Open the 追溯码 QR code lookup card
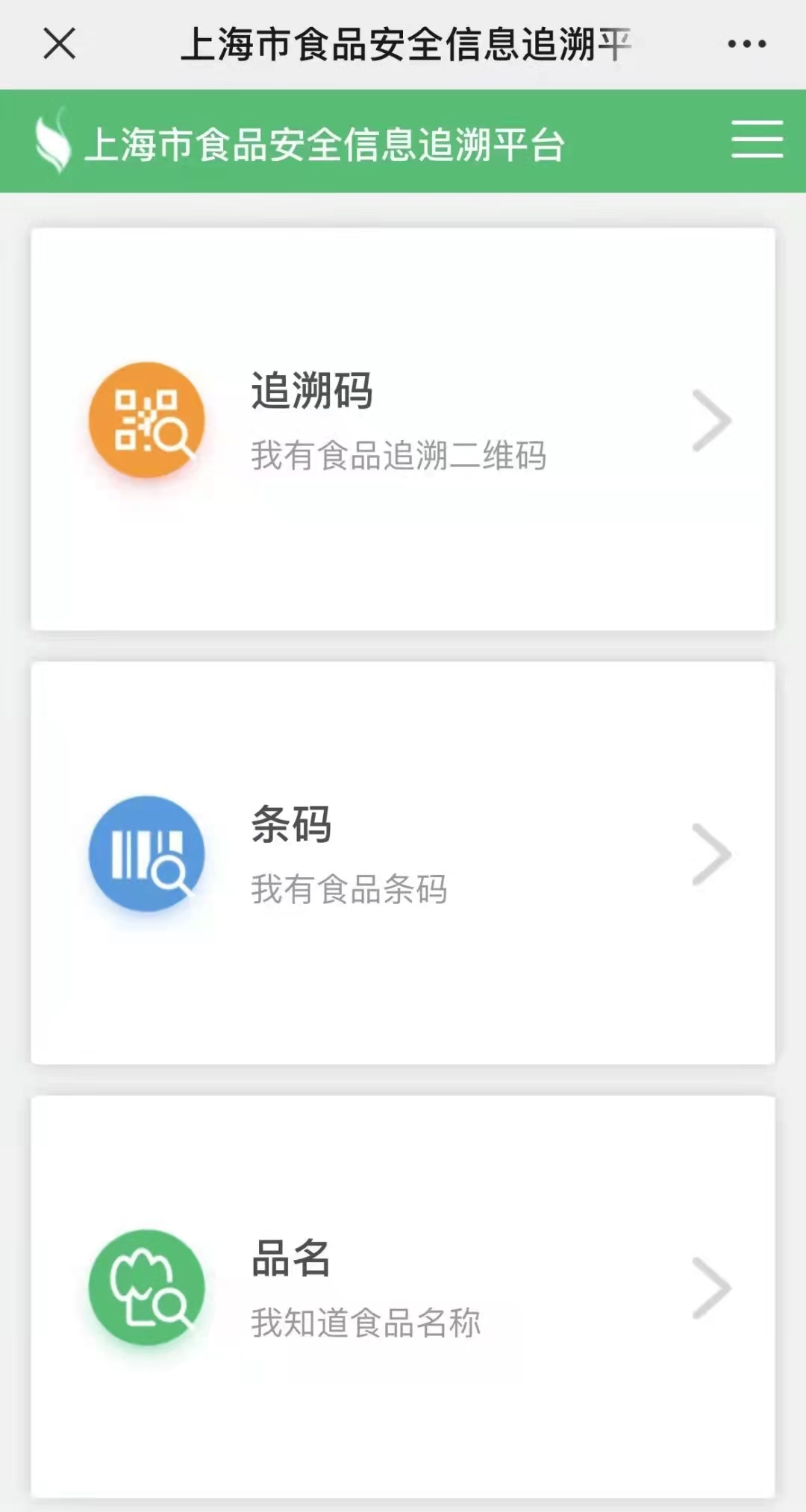This screenshot has height=1512, width=806. click(x=403, y=428)
